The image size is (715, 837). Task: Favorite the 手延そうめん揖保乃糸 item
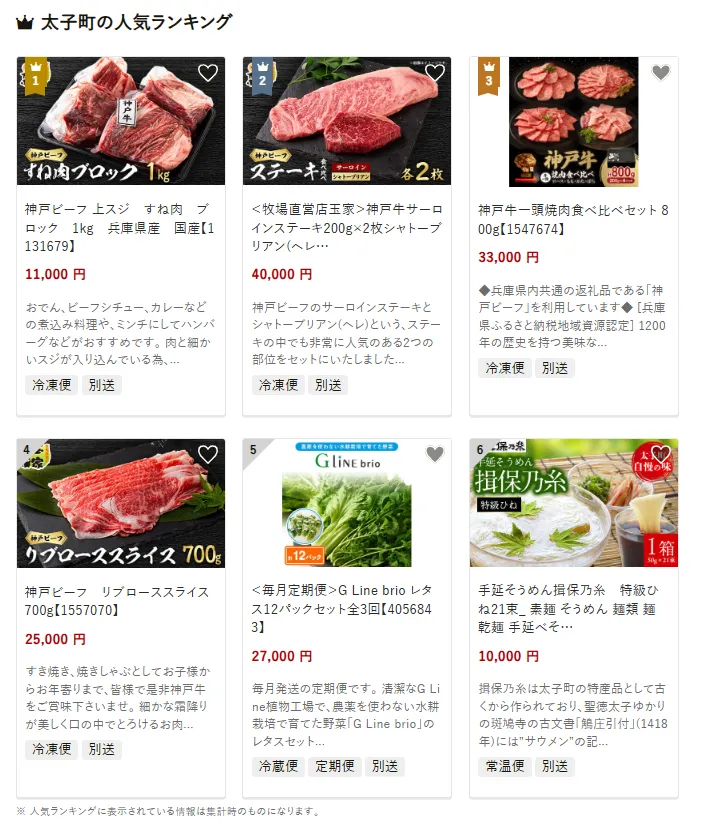click(x=660, y=455)
